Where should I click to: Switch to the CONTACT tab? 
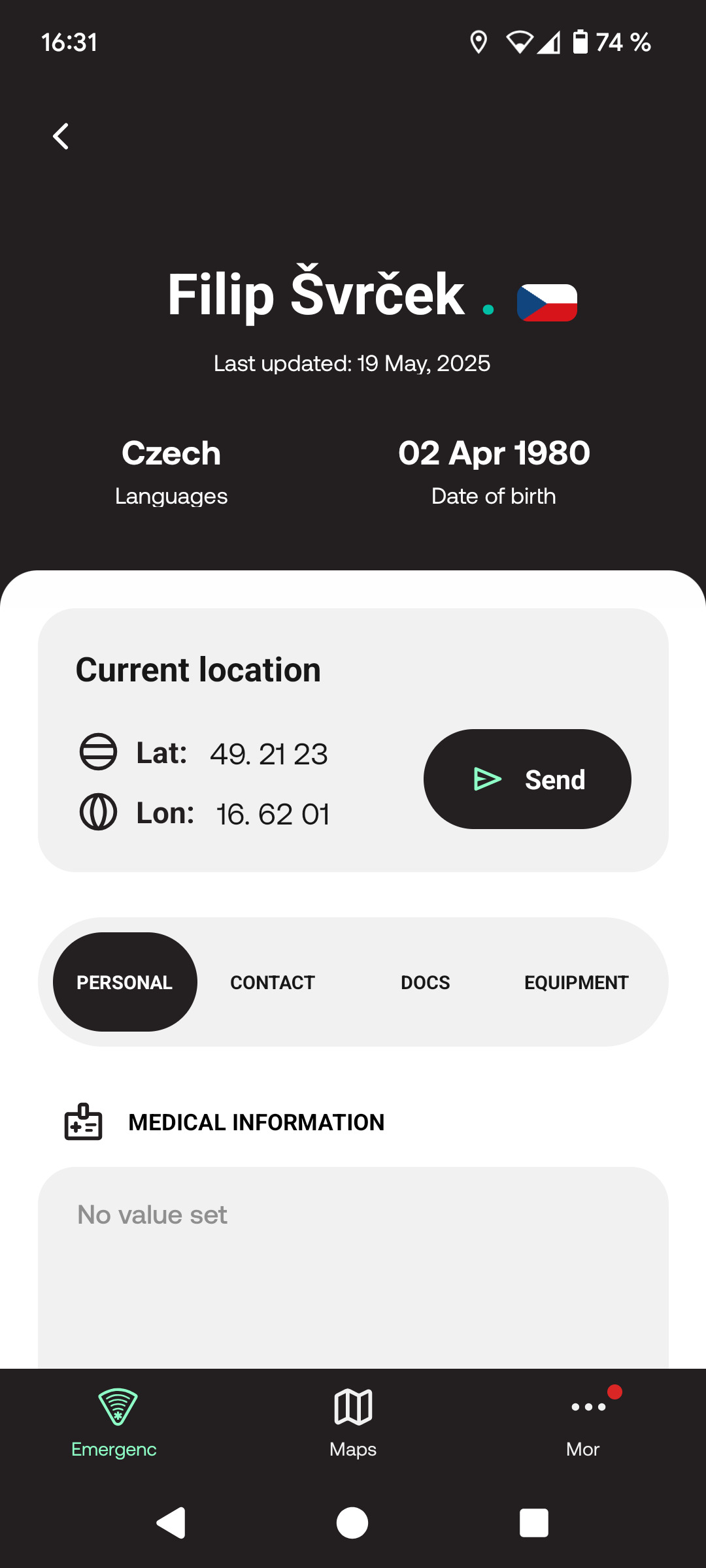click(273, 982)
